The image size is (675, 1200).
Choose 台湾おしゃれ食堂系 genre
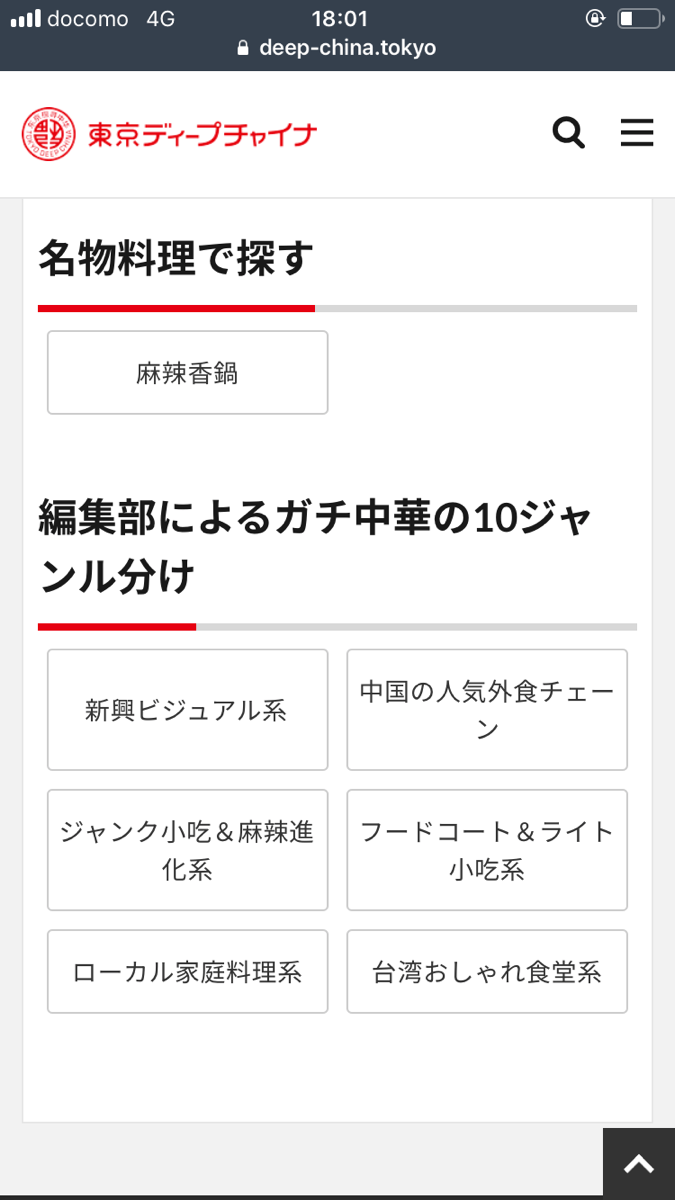(487, 972)
